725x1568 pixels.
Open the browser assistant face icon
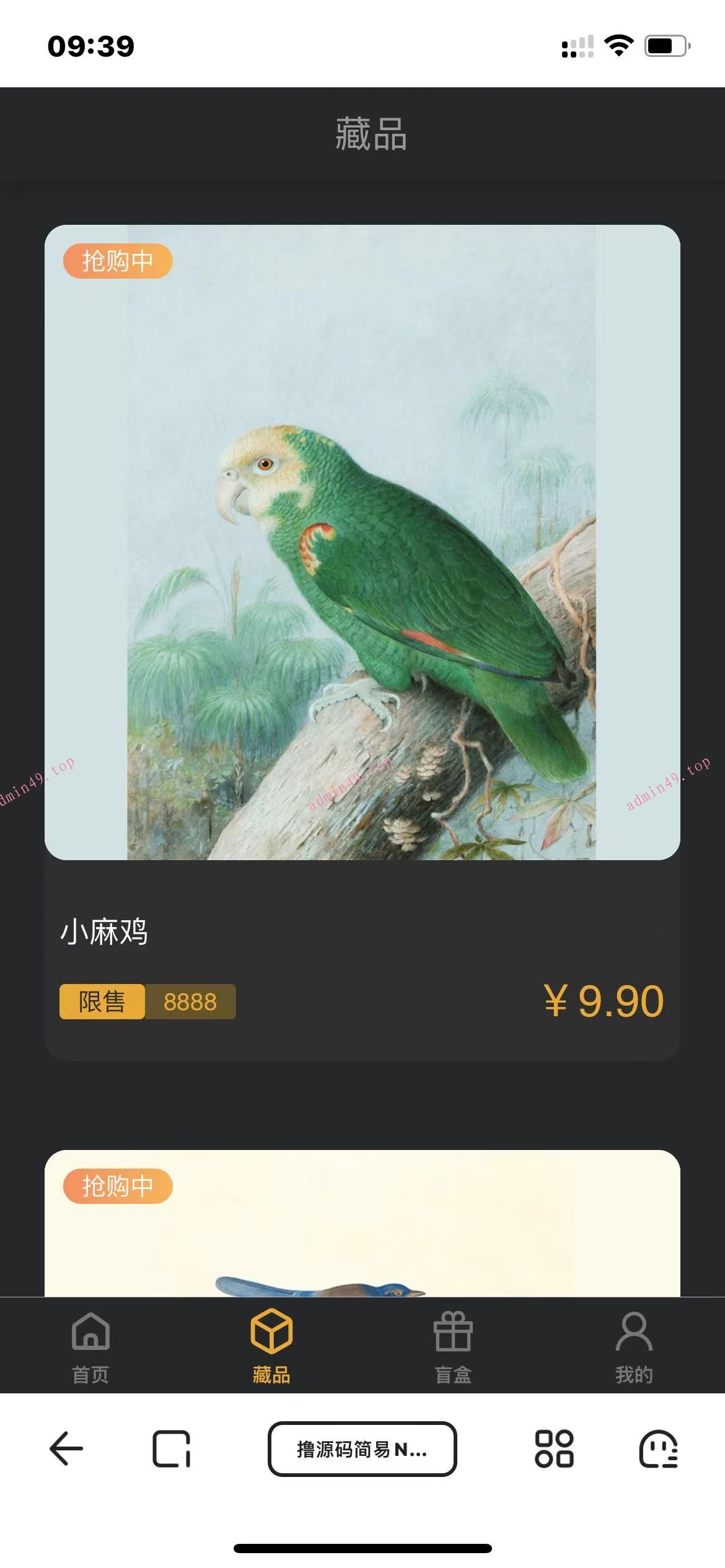[659, 1448]
